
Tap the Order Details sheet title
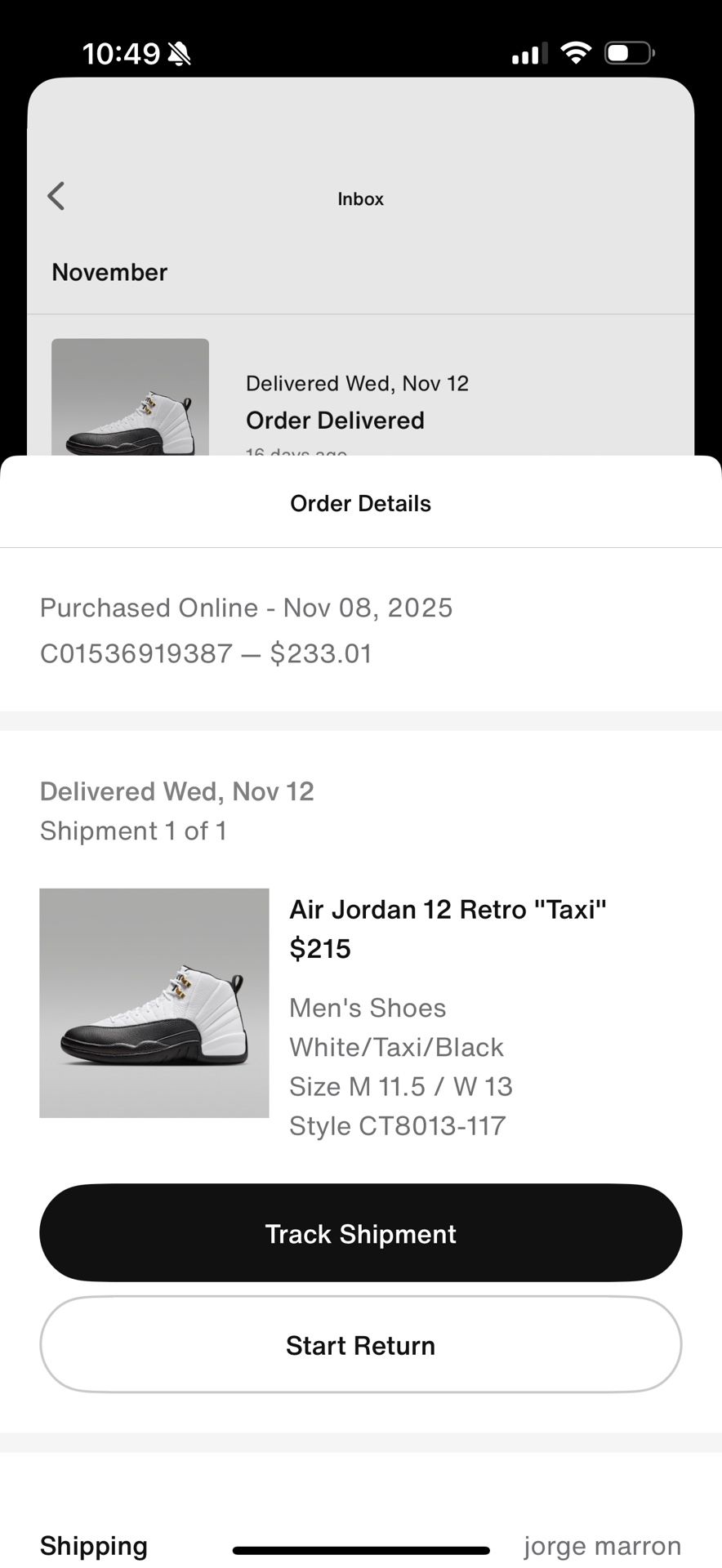pyautogui.click(x=360, y=503)
